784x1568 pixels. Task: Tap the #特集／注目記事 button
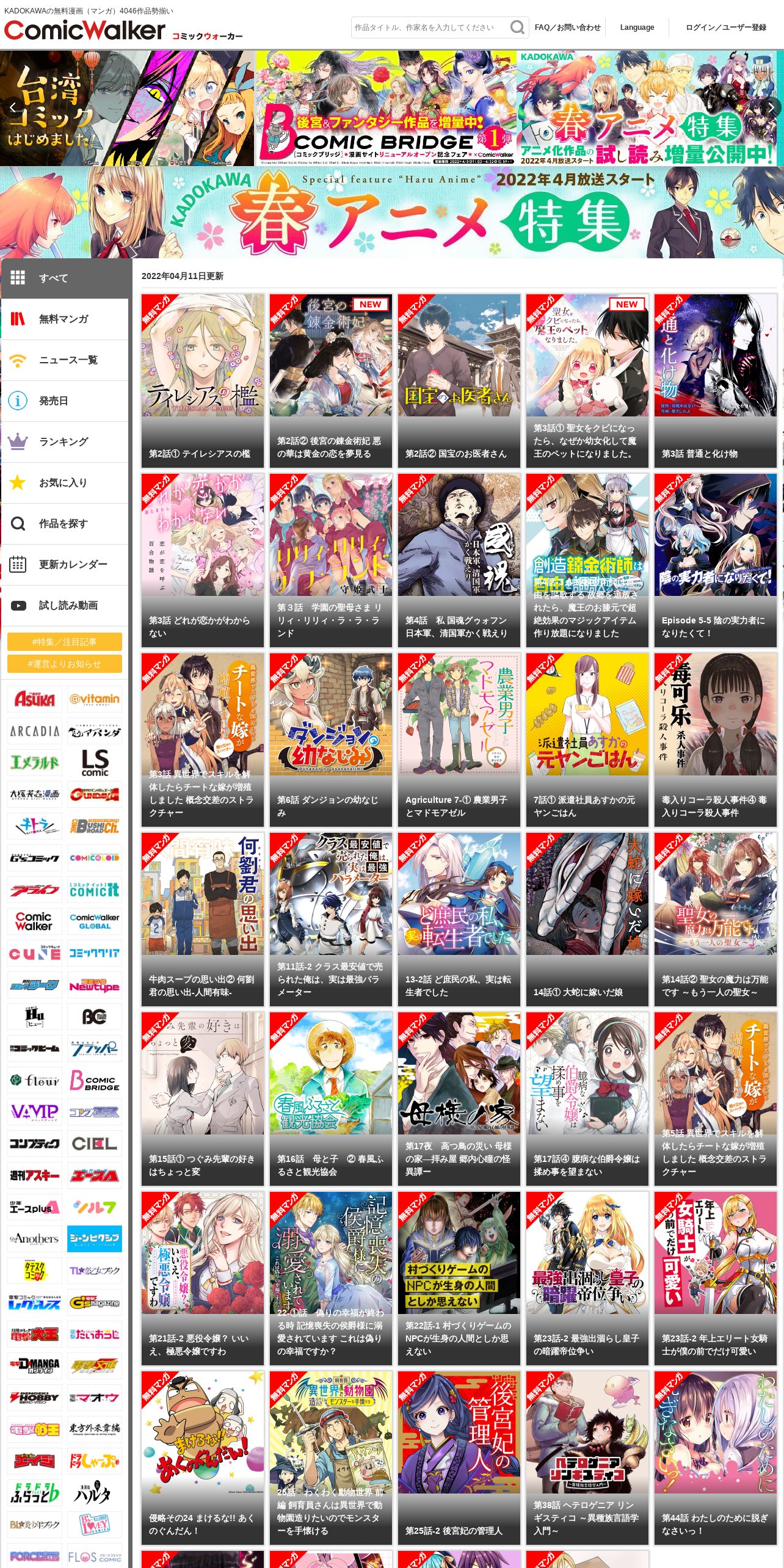tap(65, 642)
